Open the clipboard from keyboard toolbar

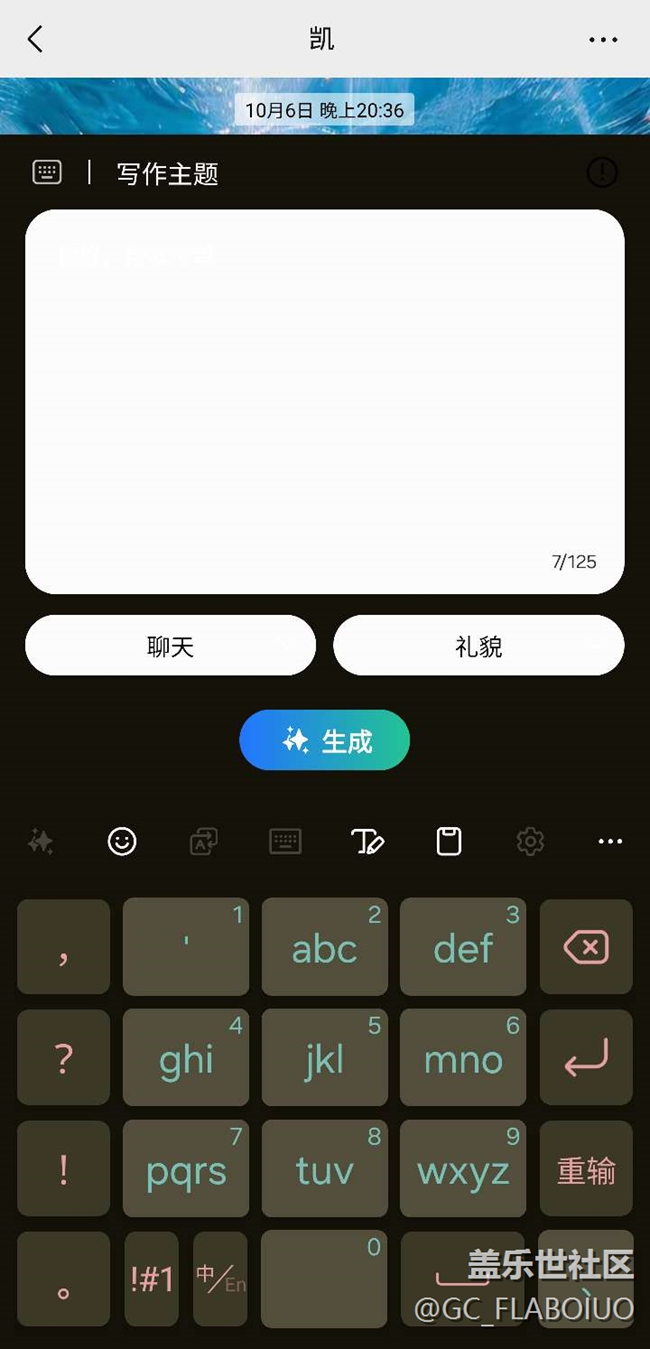(x=449, y=842)
